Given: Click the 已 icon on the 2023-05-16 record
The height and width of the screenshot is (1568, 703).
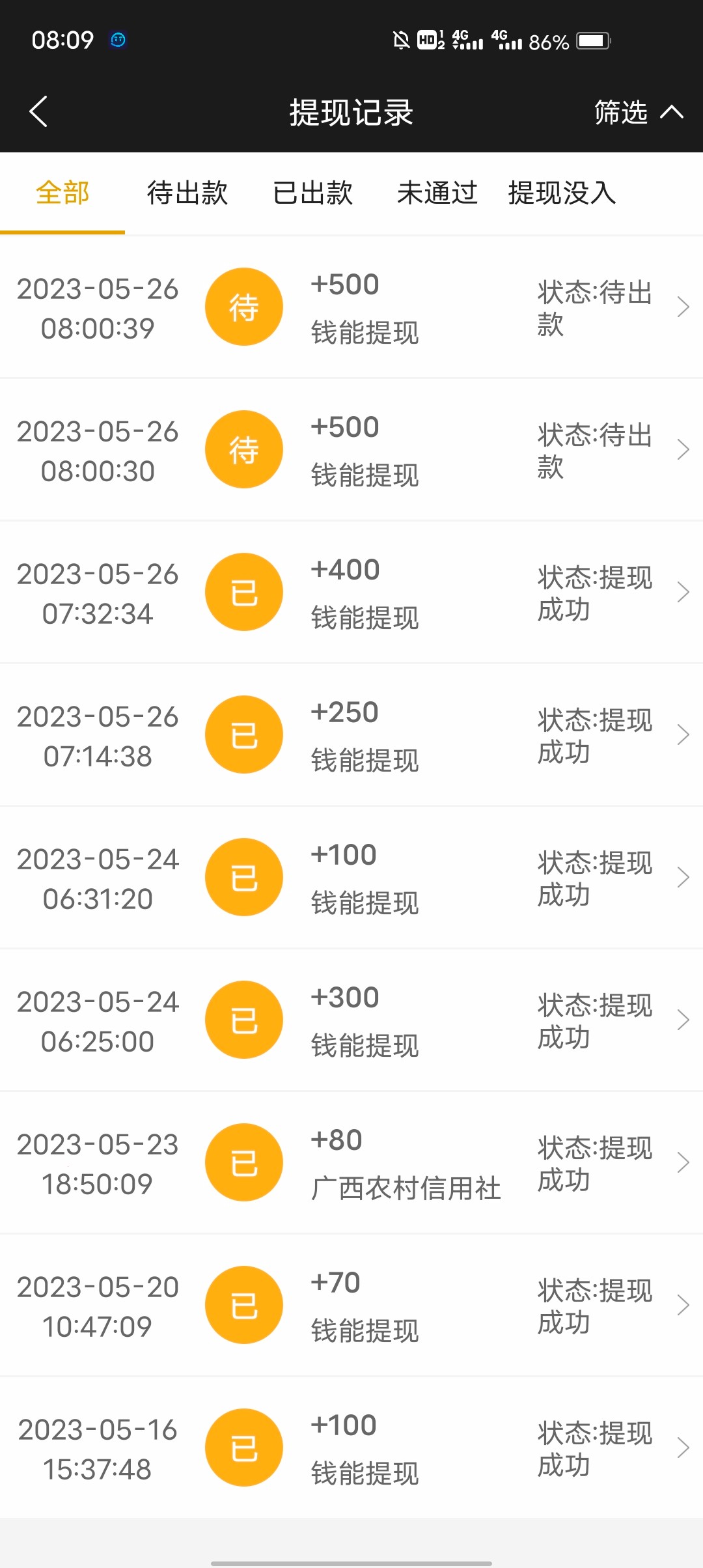Looking at the screenshot, I should (x=243, y=1447).
